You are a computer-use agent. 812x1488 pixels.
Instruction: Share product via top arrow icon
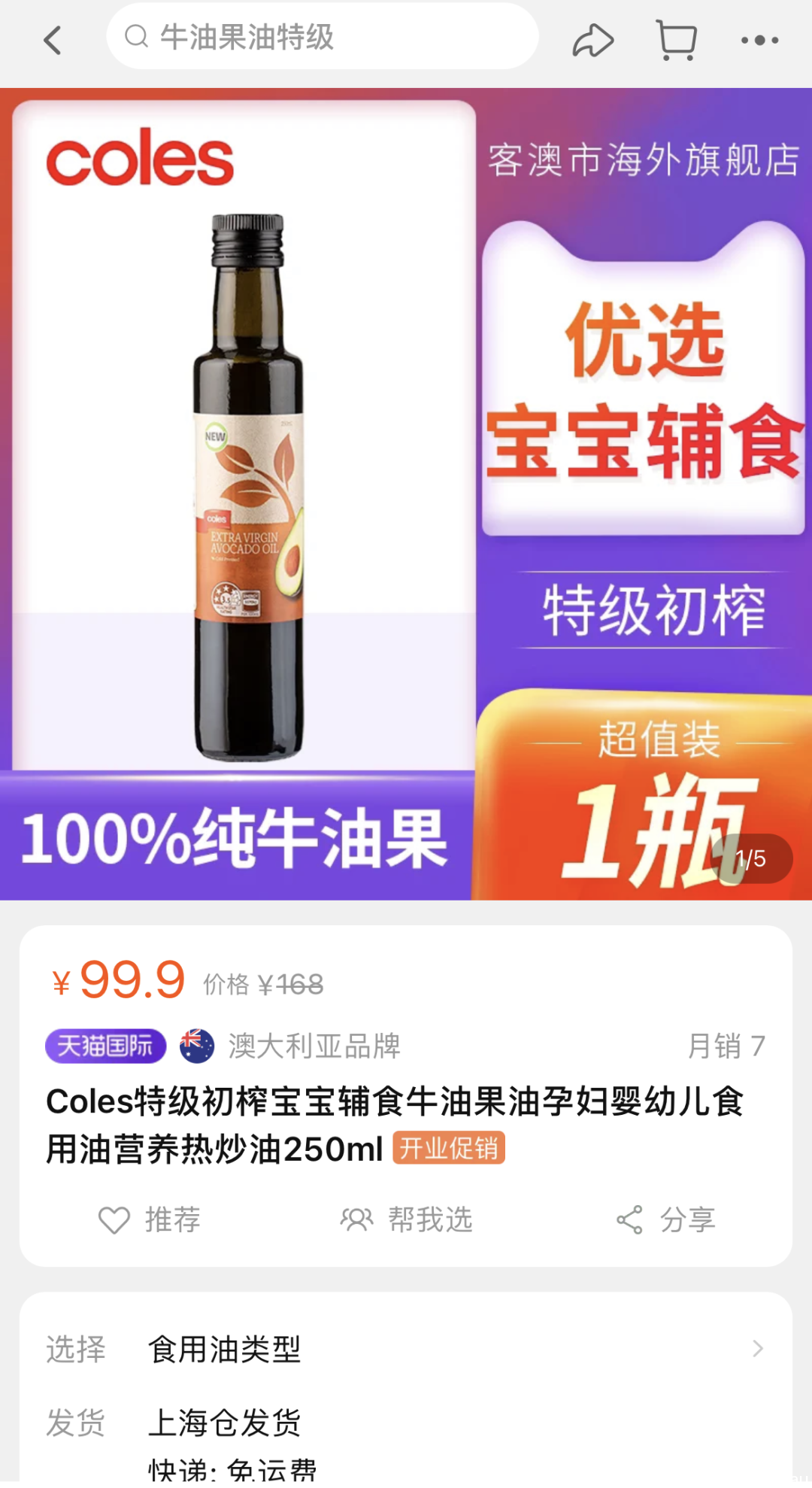pos(593,40)
